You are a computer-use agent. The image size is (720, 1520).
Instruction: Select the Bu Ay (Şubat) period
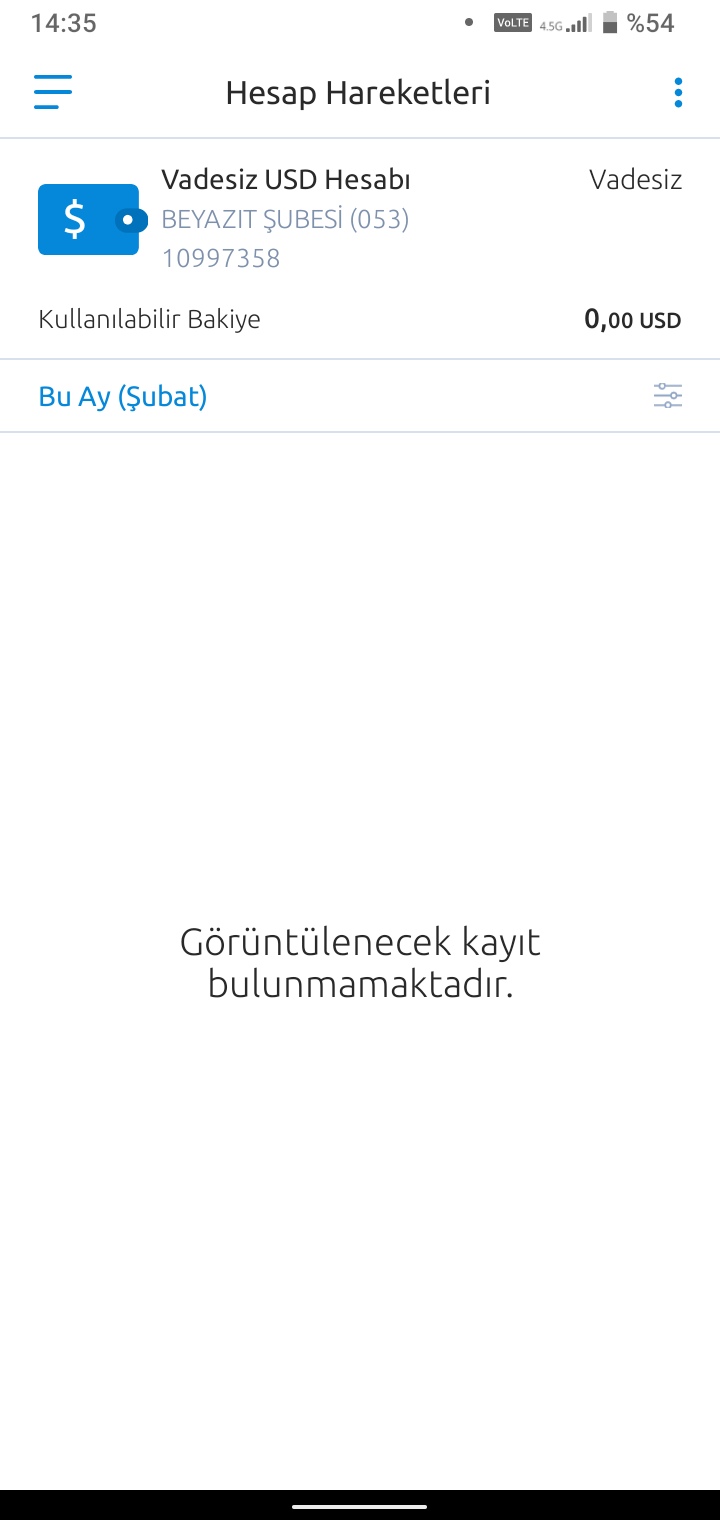click(123, 396)
